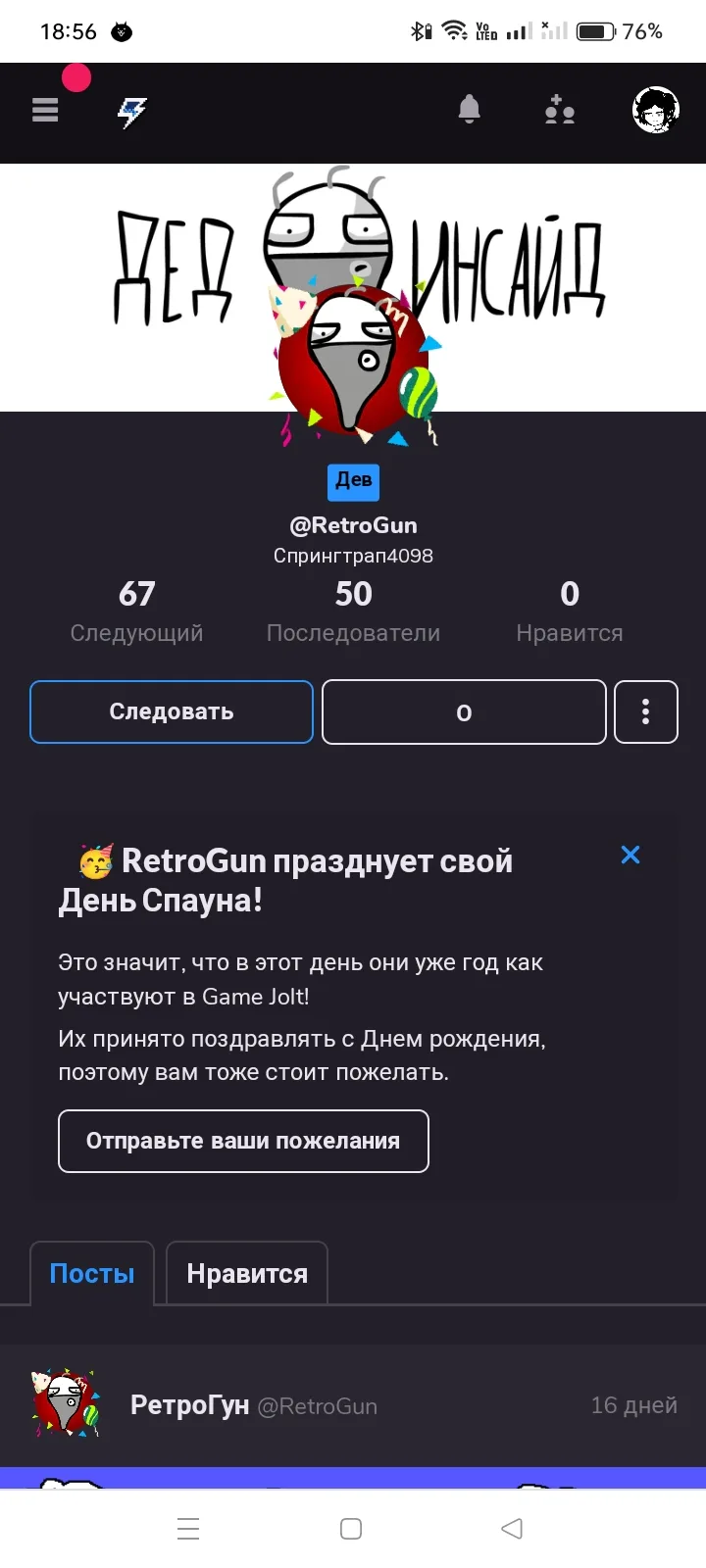View the 50 Последователи list
Image resolution: width=706 pixels, height=1568 pixels.
point(353,612)
